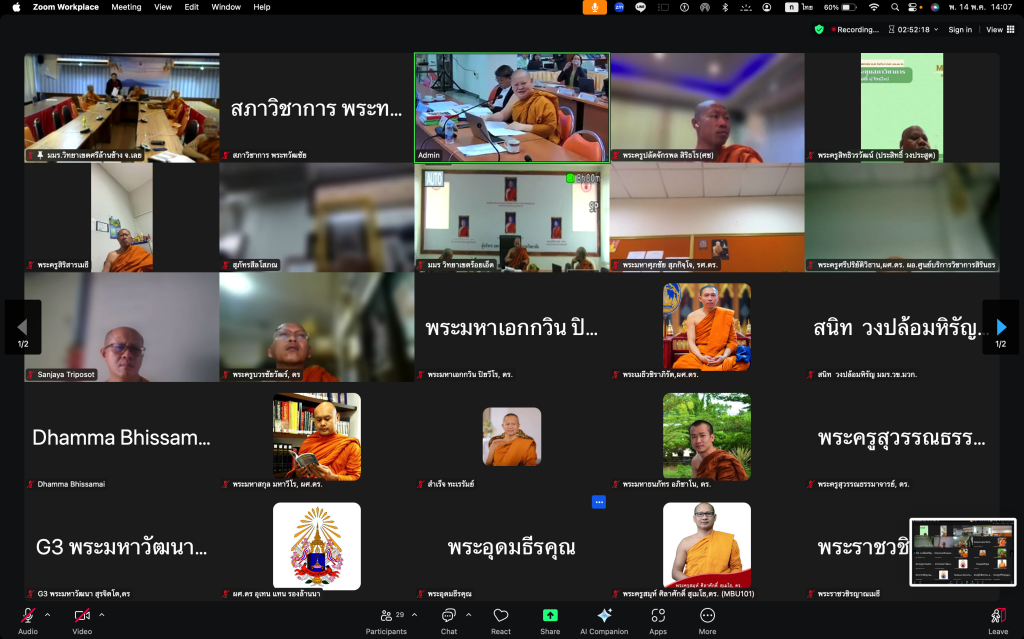Open the More options menu
Screen dimensions: 1024x639
pyautogui.click(x=707, y=617)
